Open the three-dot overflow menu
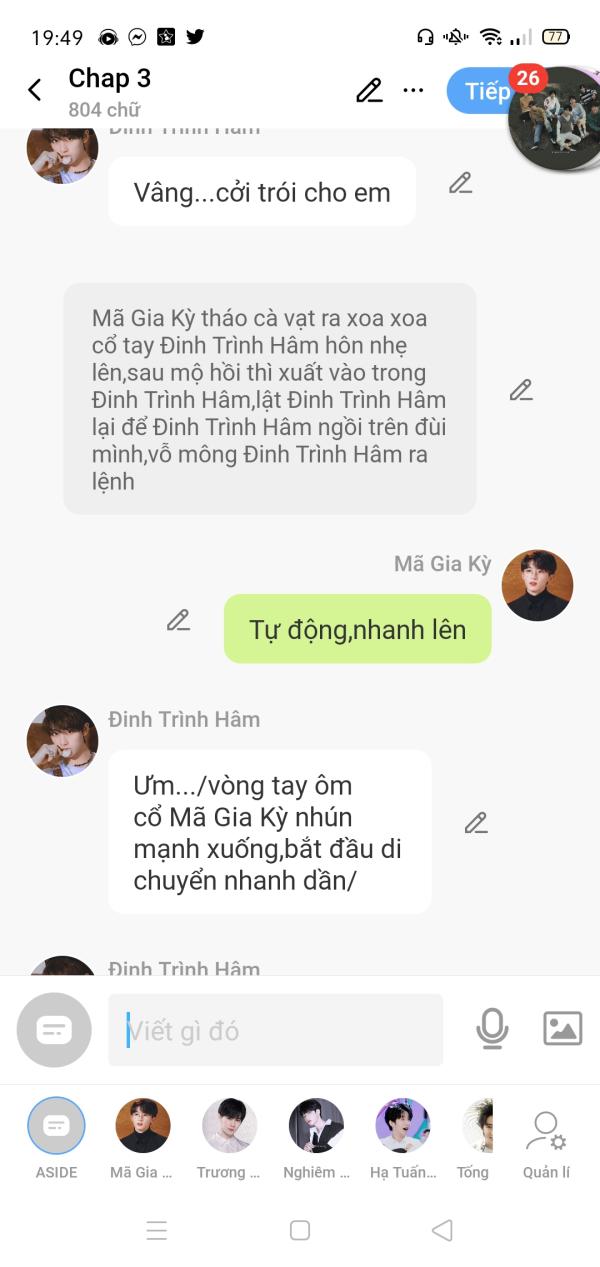The height and width of the screenshot is (1267, 600). (x=413, y=90)
